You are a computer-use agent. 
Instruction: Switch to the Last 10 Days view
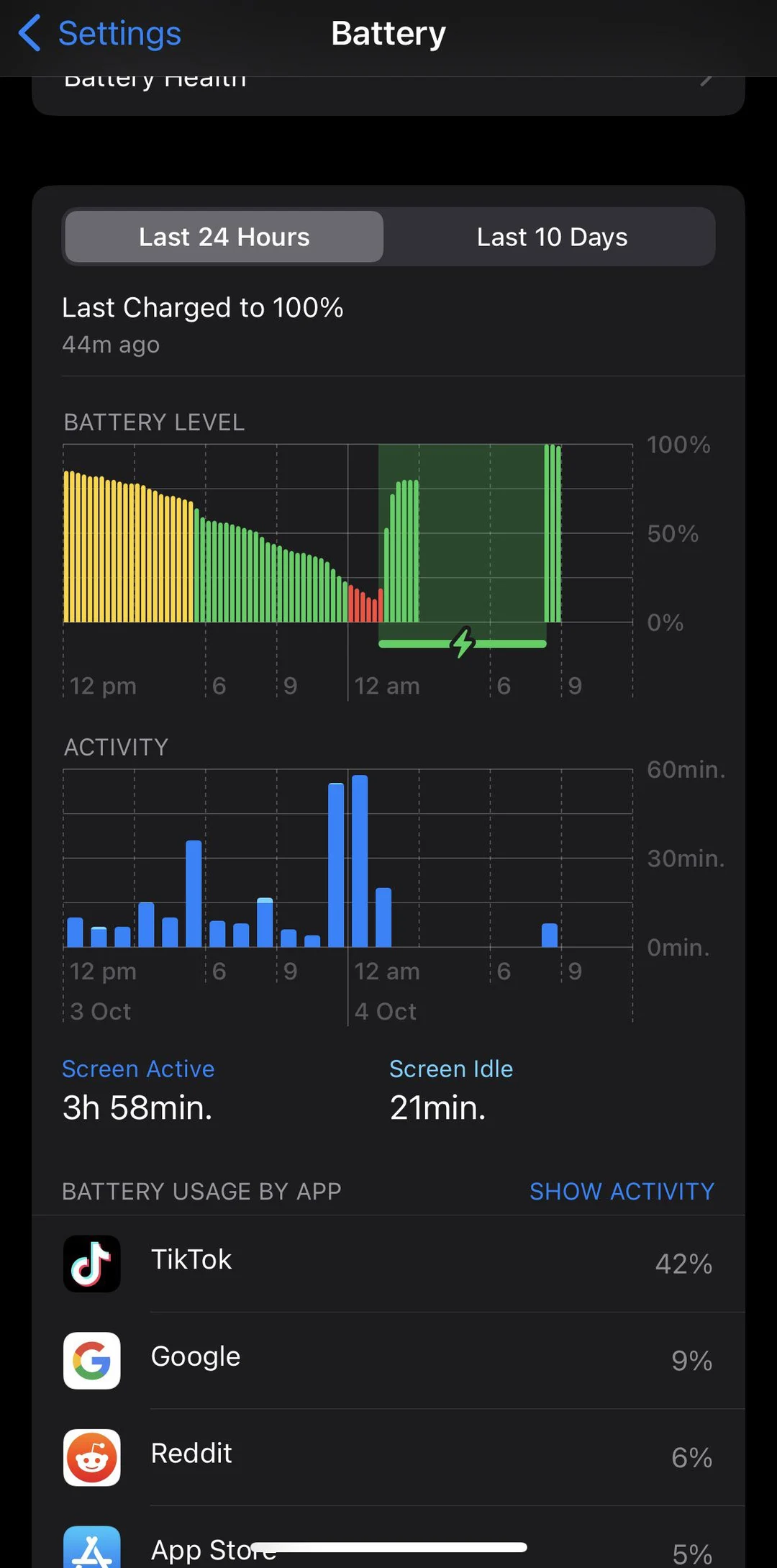[x=551, y=237]
